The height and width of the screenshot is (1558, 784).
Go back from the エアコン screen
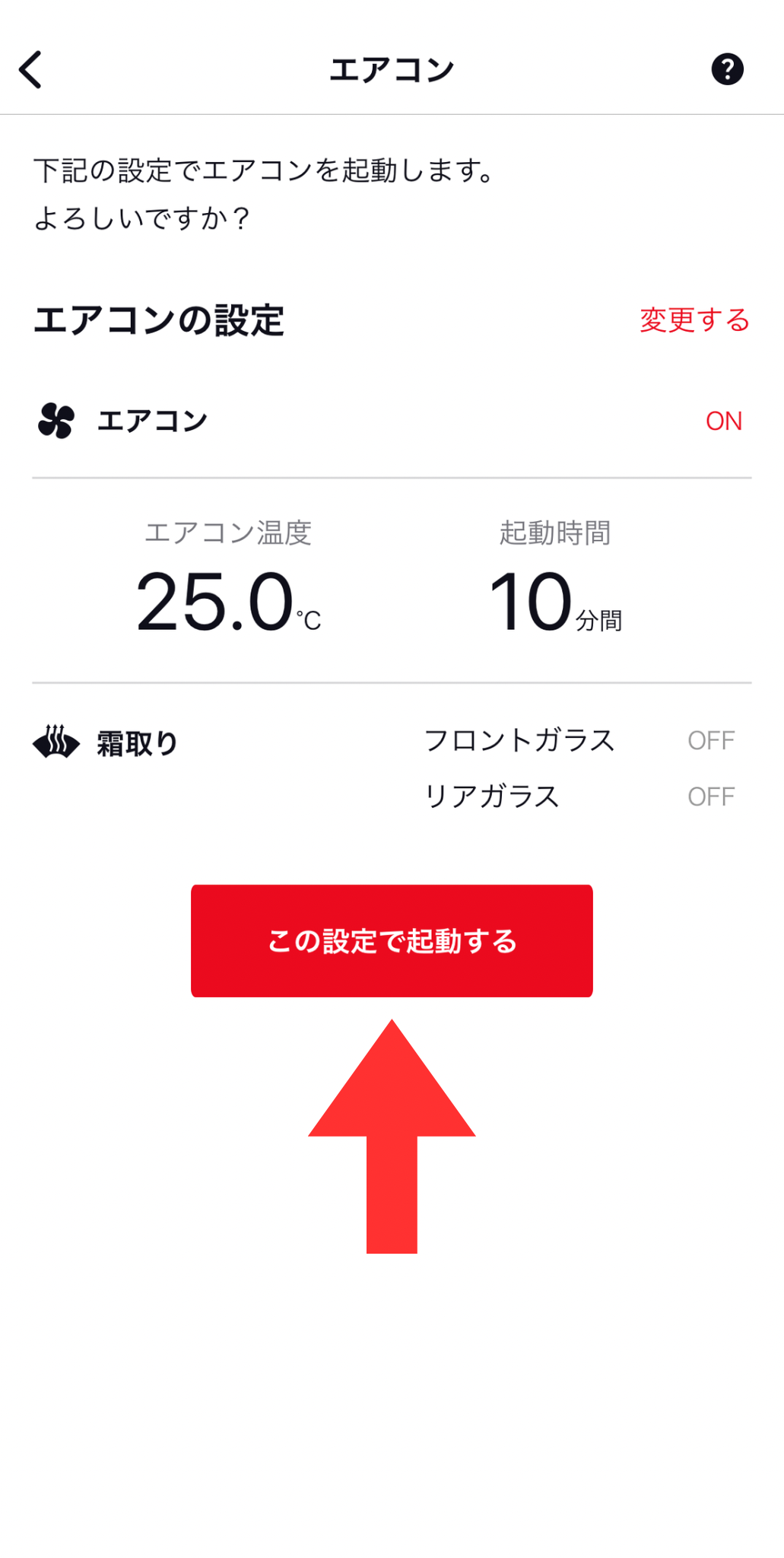click(30, 70)
